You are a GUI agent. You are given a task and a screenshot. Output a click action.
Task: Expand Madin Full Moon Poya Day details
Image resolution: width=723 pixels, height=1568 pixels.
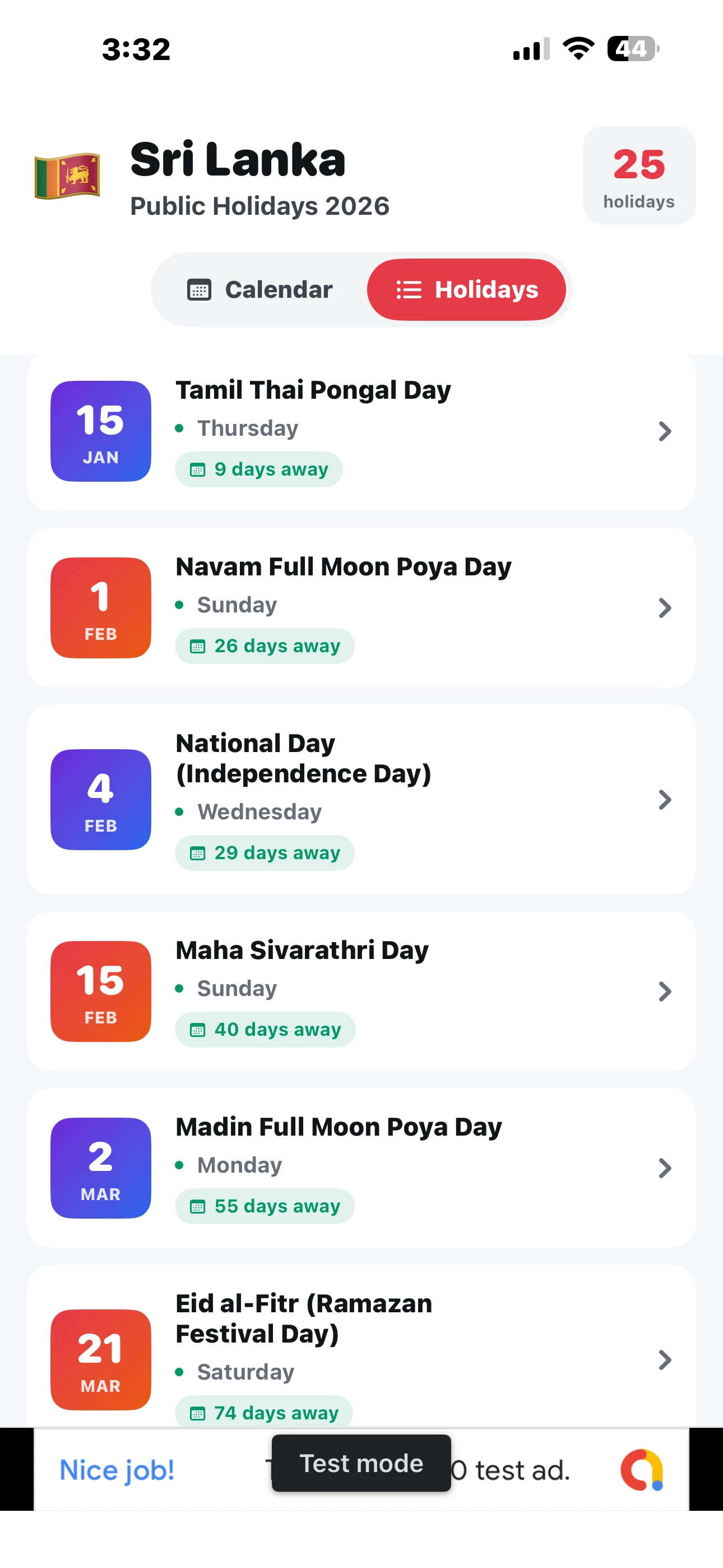pyautogui.click(x=665, y=1168)
